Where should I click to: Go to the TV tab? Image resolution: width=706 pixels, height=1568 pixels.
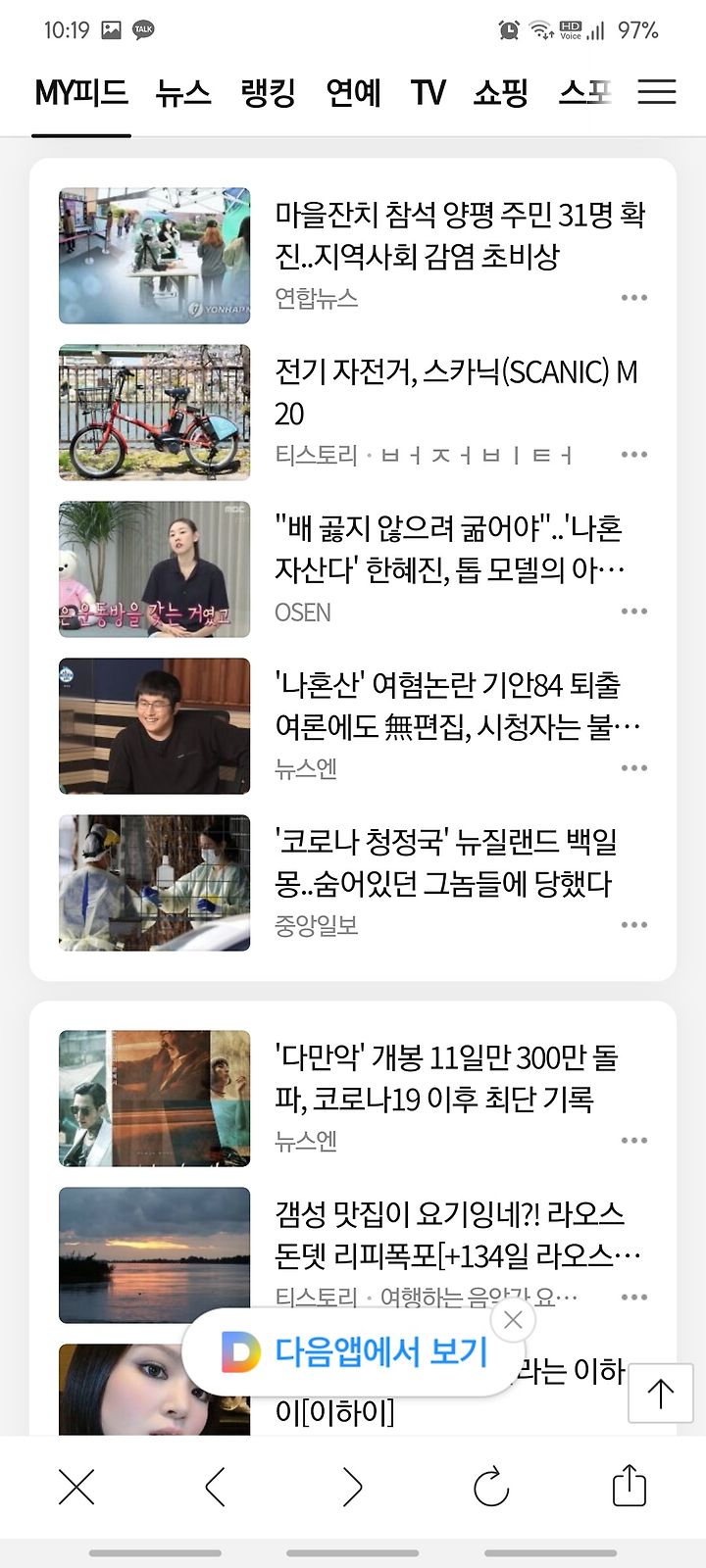[428, 92]
